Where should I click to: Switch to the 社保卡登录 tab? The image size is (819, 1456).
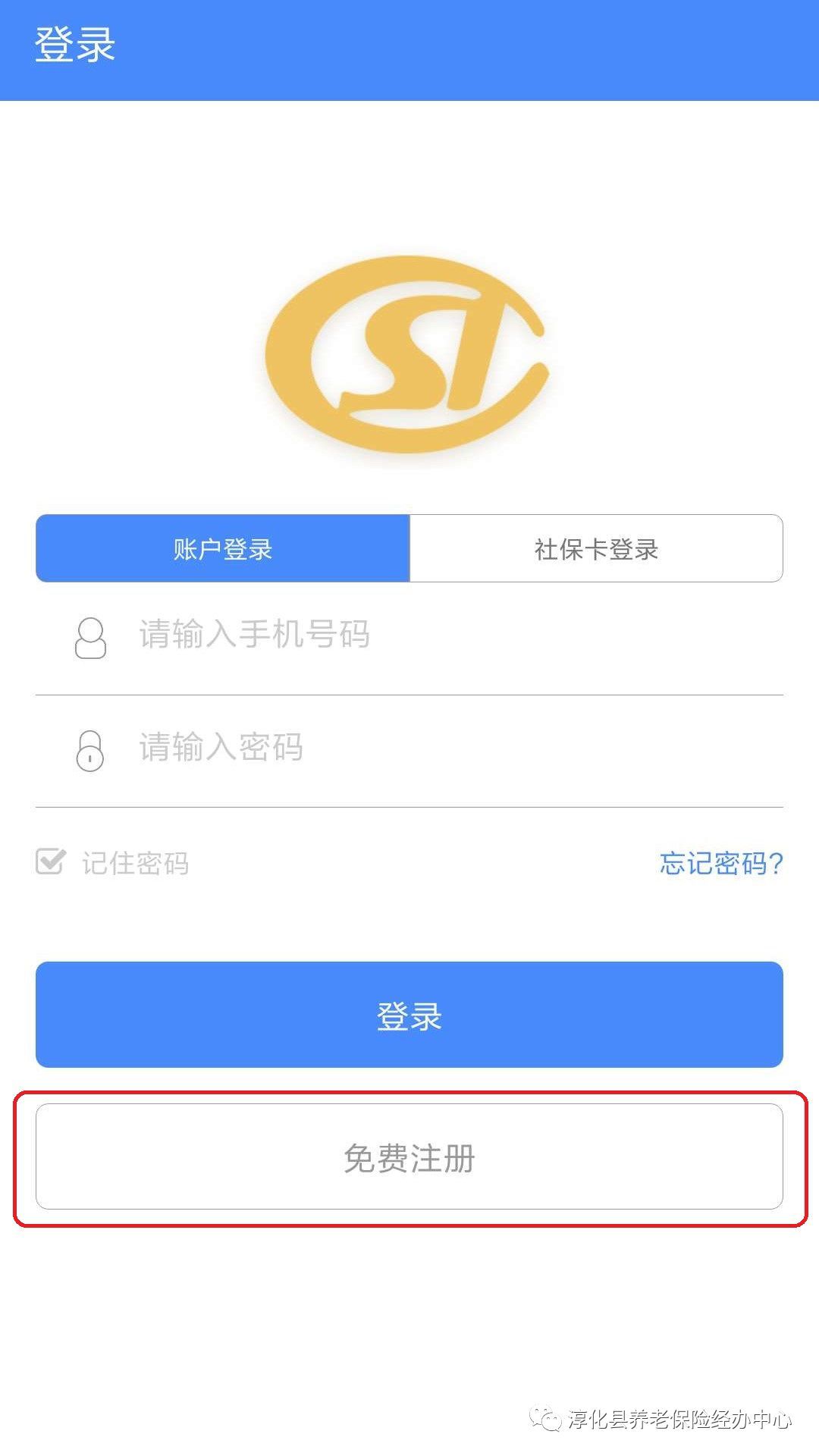pyautogui.click(x=596, y=548)
